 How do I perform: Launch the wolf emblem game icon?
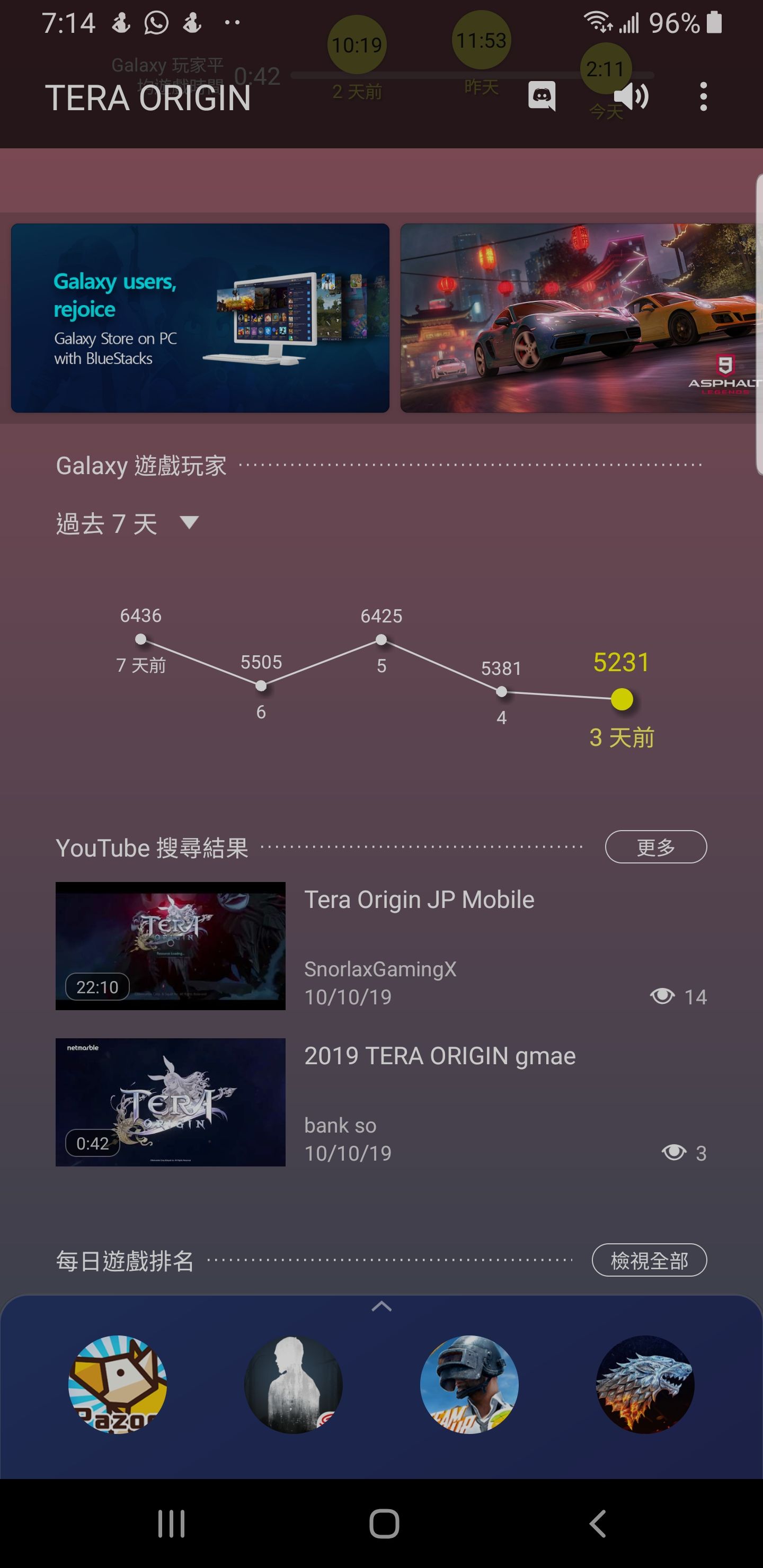(644, 1384)
